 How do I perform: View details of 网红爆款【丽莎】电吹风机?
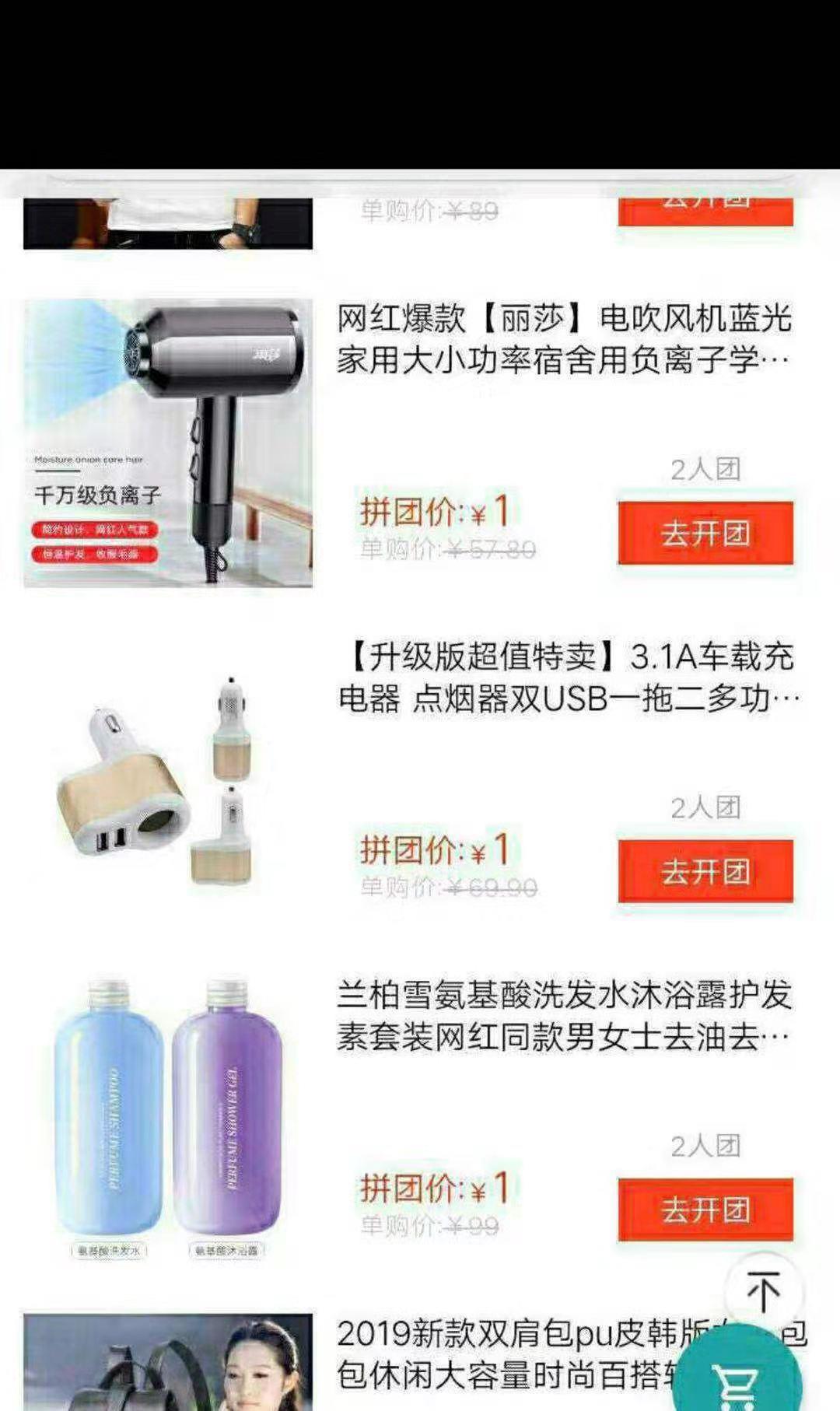[x=564, y=340]
